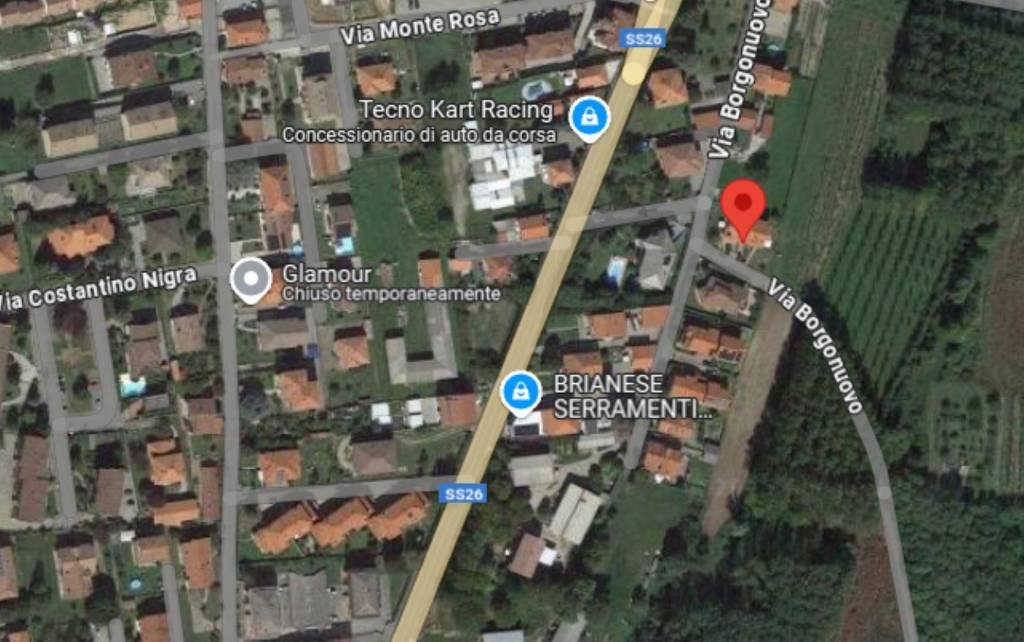The width and height of the screenshot is (1024, 642).
Task: Select the Glamour place marker
Action: point(250,280)
